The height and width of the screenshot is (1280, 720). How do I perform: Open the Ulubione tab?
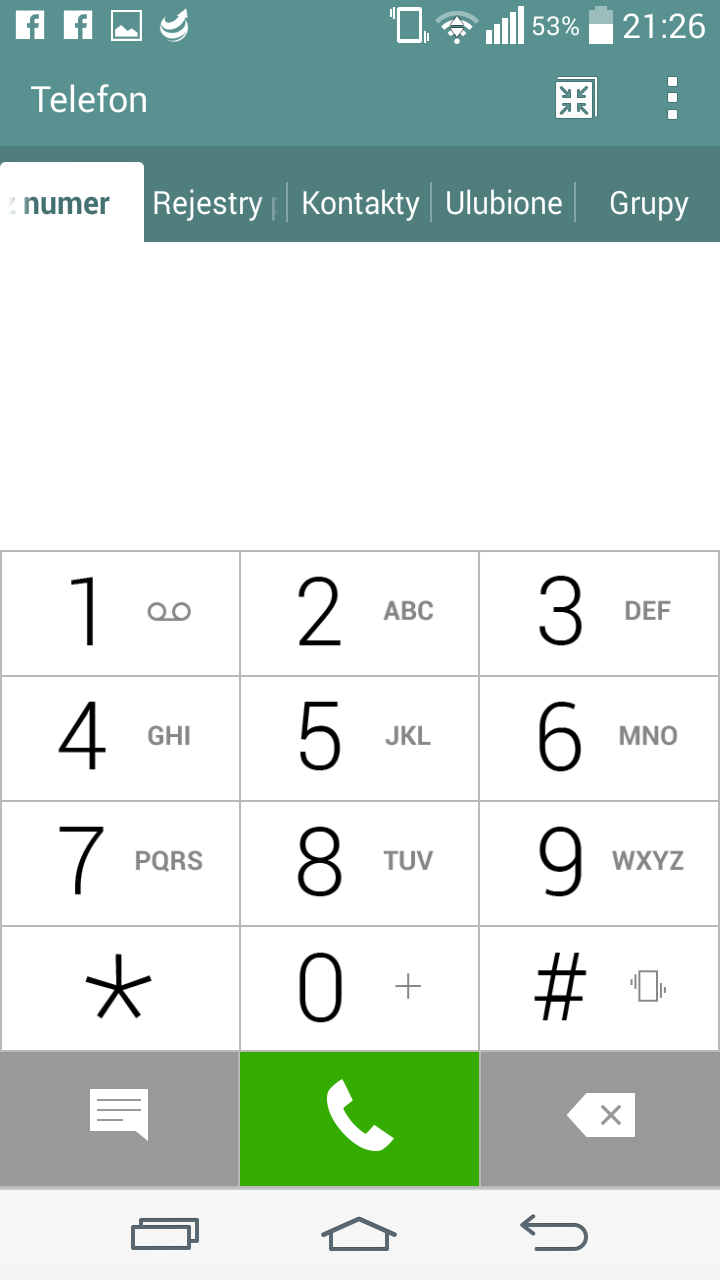tap(504, 203)
